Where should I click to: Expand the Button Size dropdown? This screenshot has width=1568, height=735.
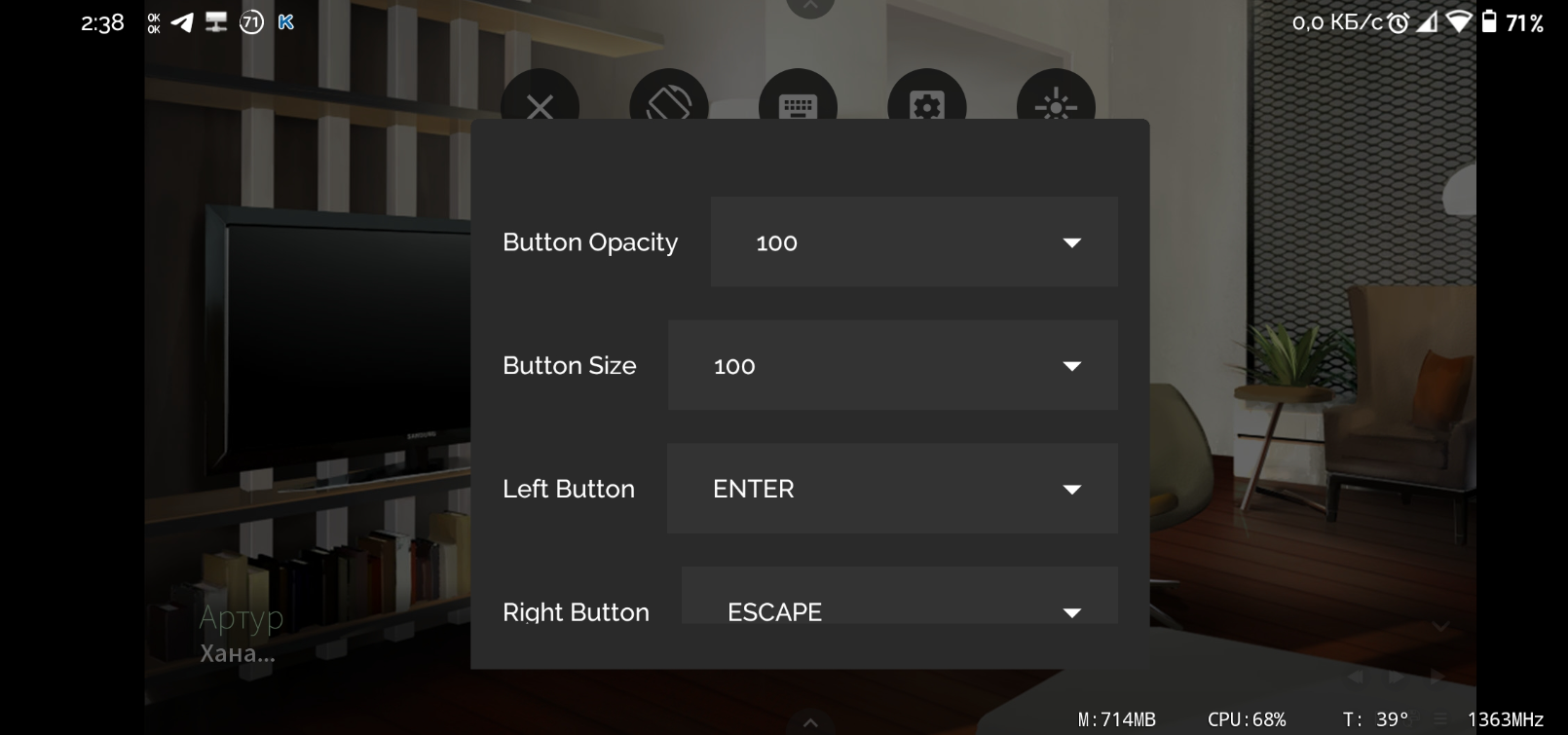[892, 366]
